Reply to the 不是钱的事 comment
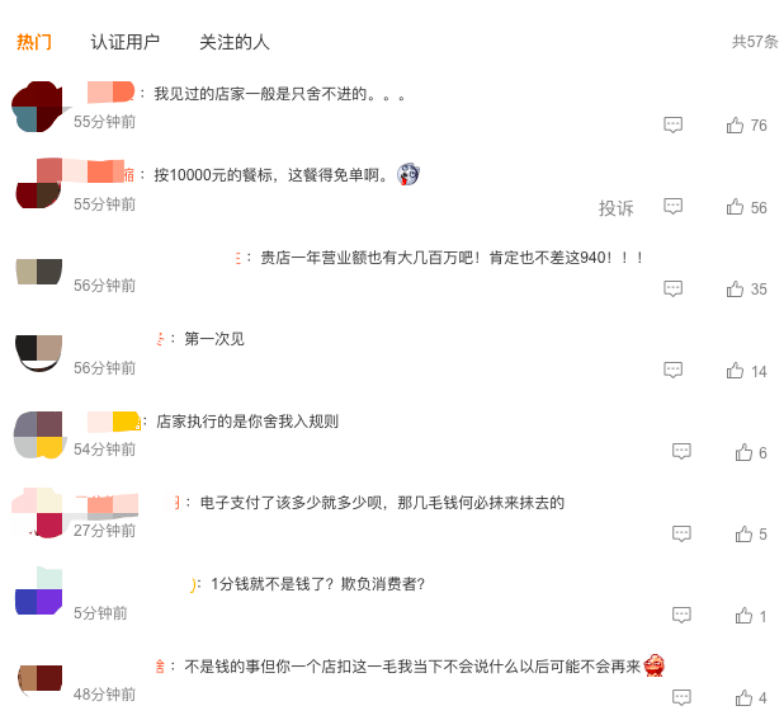Image resolution: width=784 pixels, height=720 pixels. [x=681, y=697]
